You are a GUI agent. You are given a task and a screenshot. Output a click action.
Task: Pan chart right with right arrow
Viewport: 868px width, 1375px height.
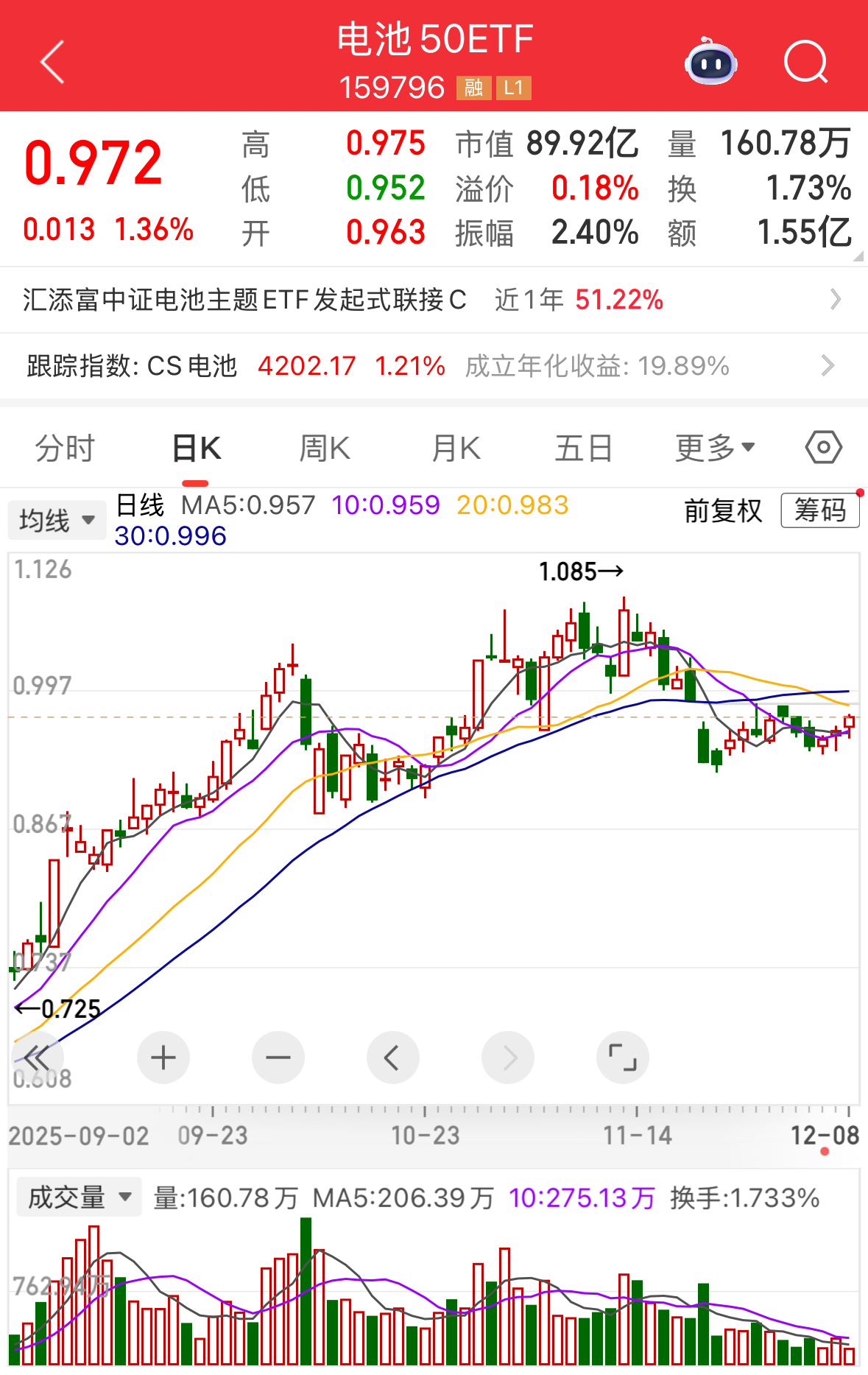[x=508, y=1058]
